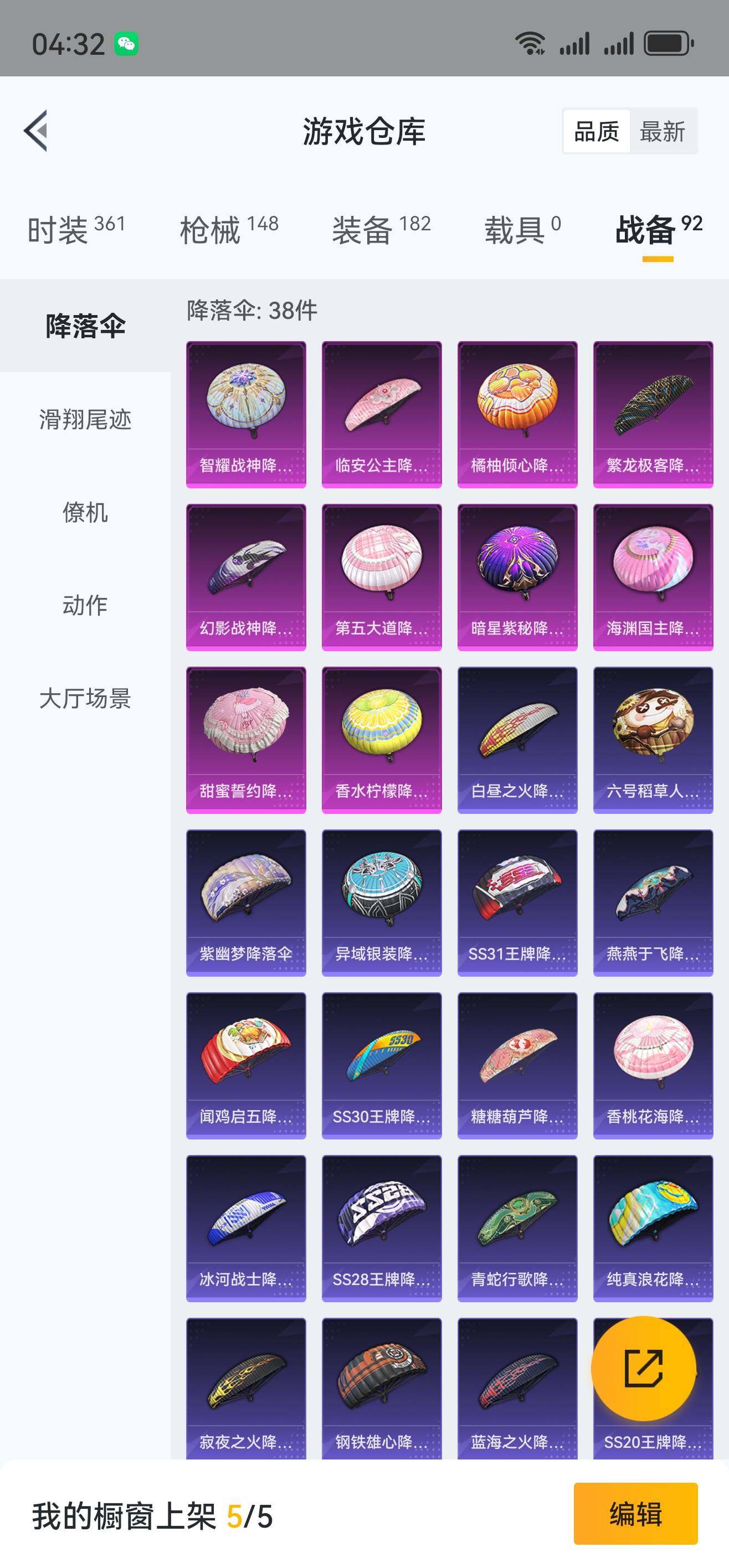This screenshot has width=729, height=1568.
Task: Switch to the 时装 tab
Action: pos(76,230)
